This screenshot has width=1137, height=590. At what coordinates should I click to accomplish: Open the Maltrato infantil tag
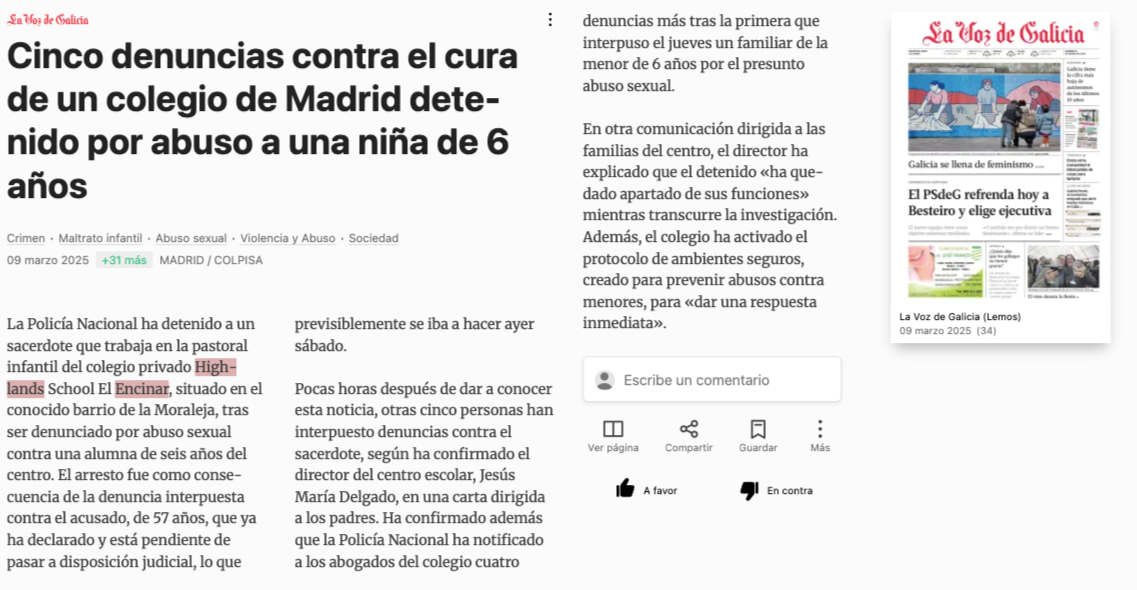tap(100, 238)
